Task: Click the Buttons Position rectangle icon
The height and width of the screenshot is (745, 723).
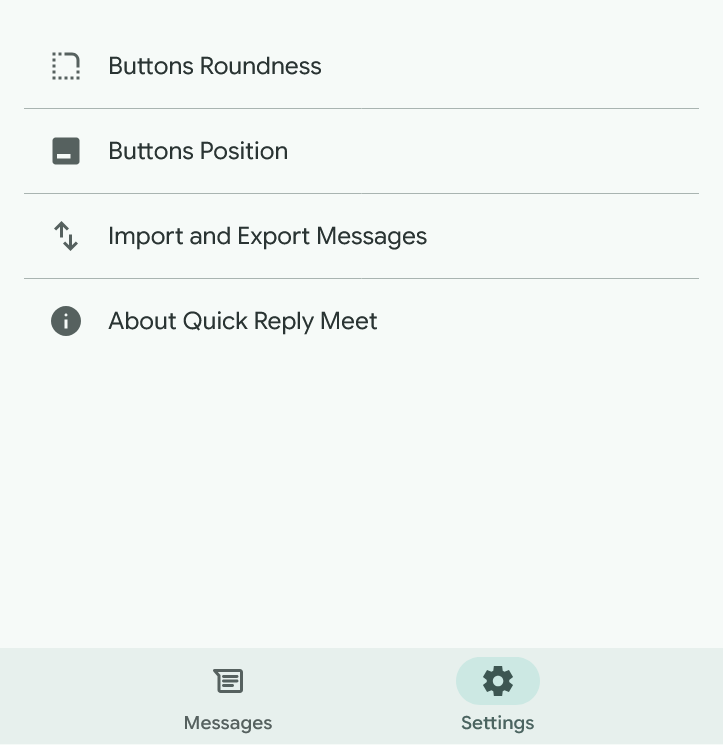Action: [x=65, y=151]
